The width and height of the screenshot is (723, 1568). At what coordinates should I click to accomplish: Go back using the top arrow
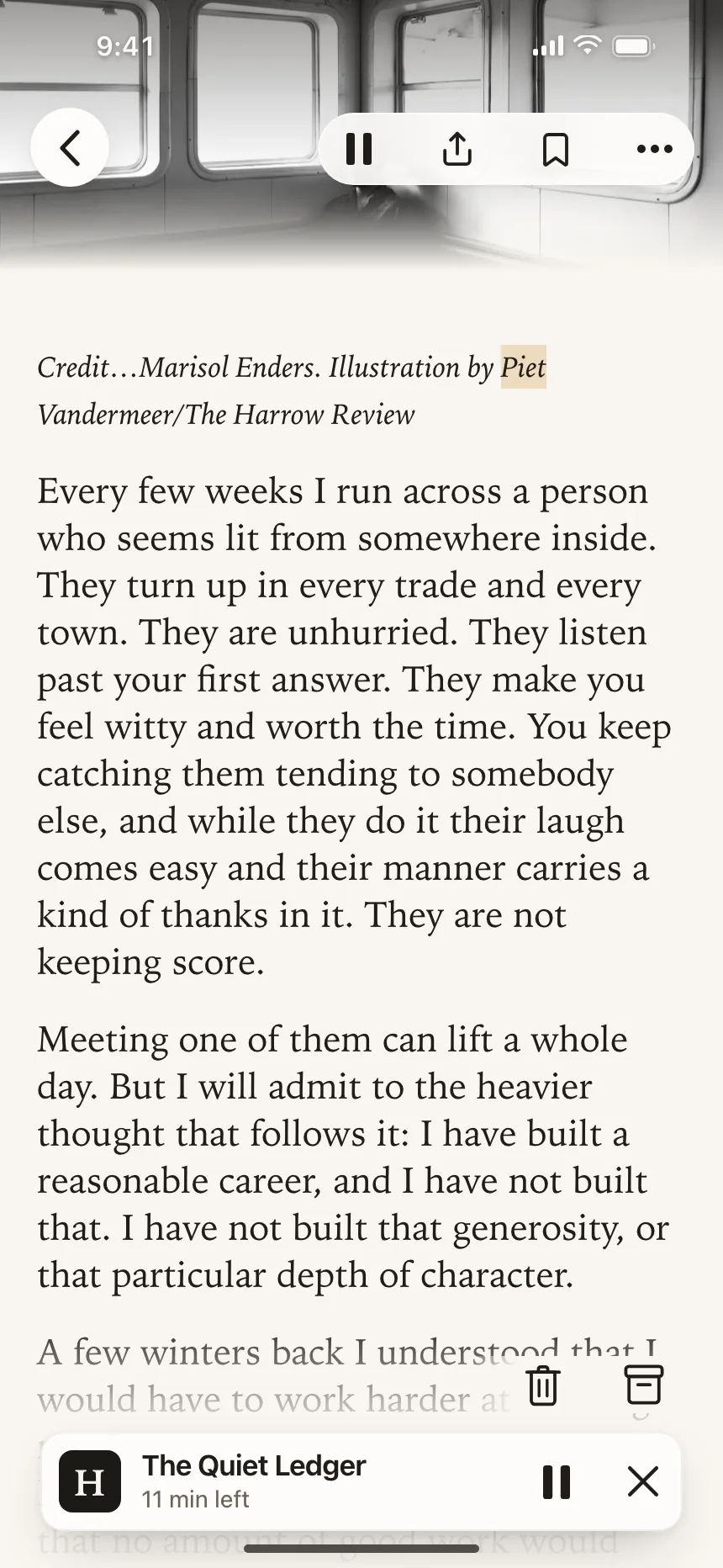(70, 148)
